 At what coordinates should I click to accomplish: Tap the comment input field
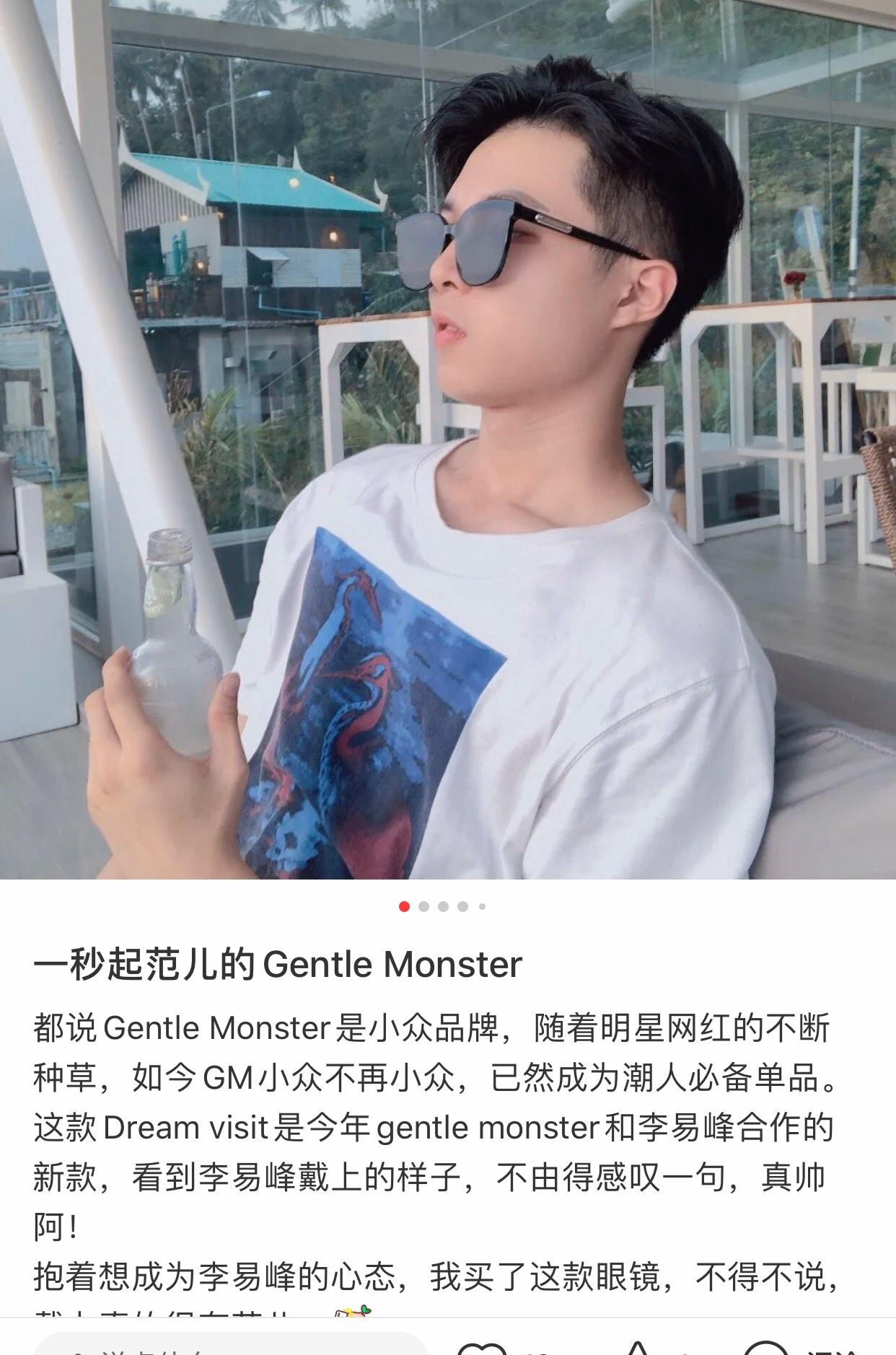(x=231, y=1345)
